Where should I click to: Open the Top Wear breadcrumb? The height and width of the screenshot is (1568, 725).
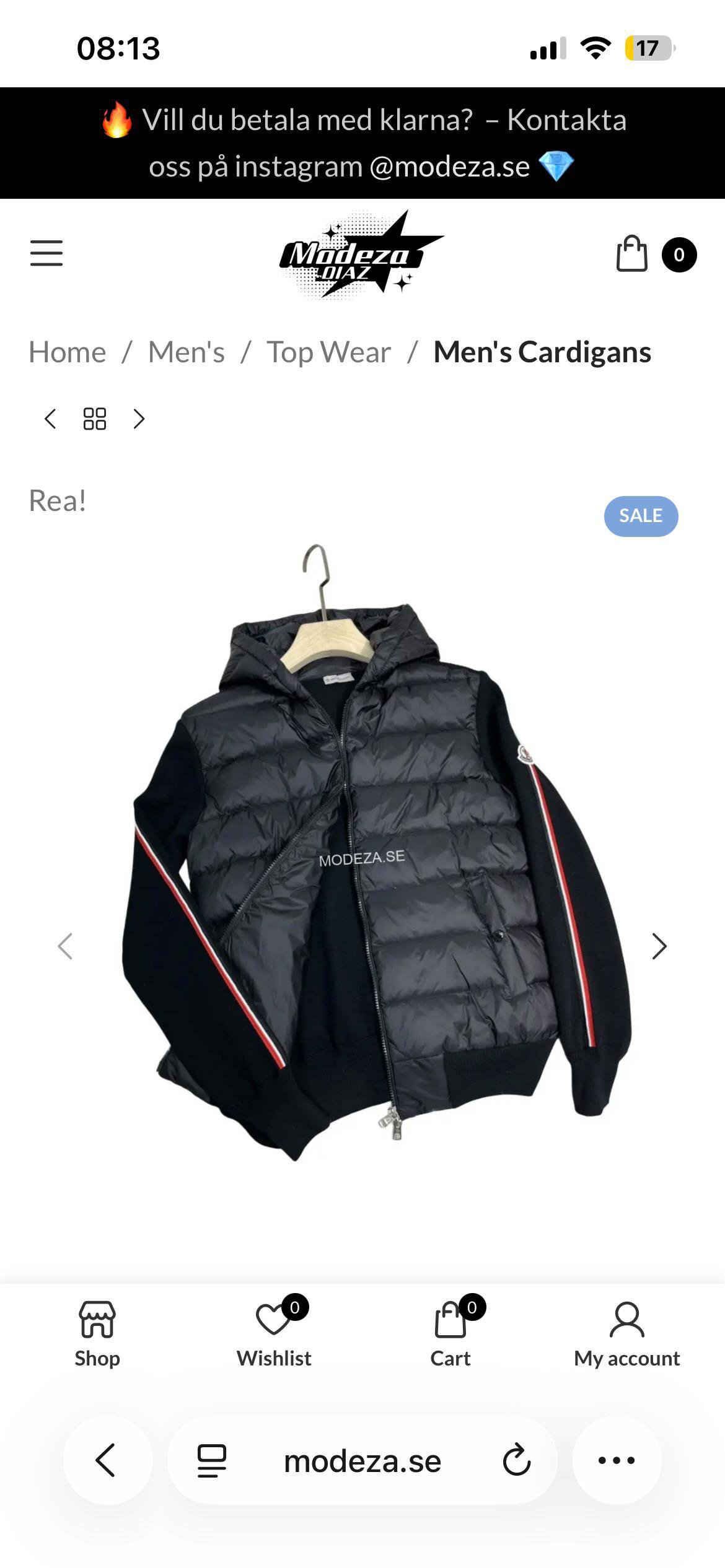329,352
